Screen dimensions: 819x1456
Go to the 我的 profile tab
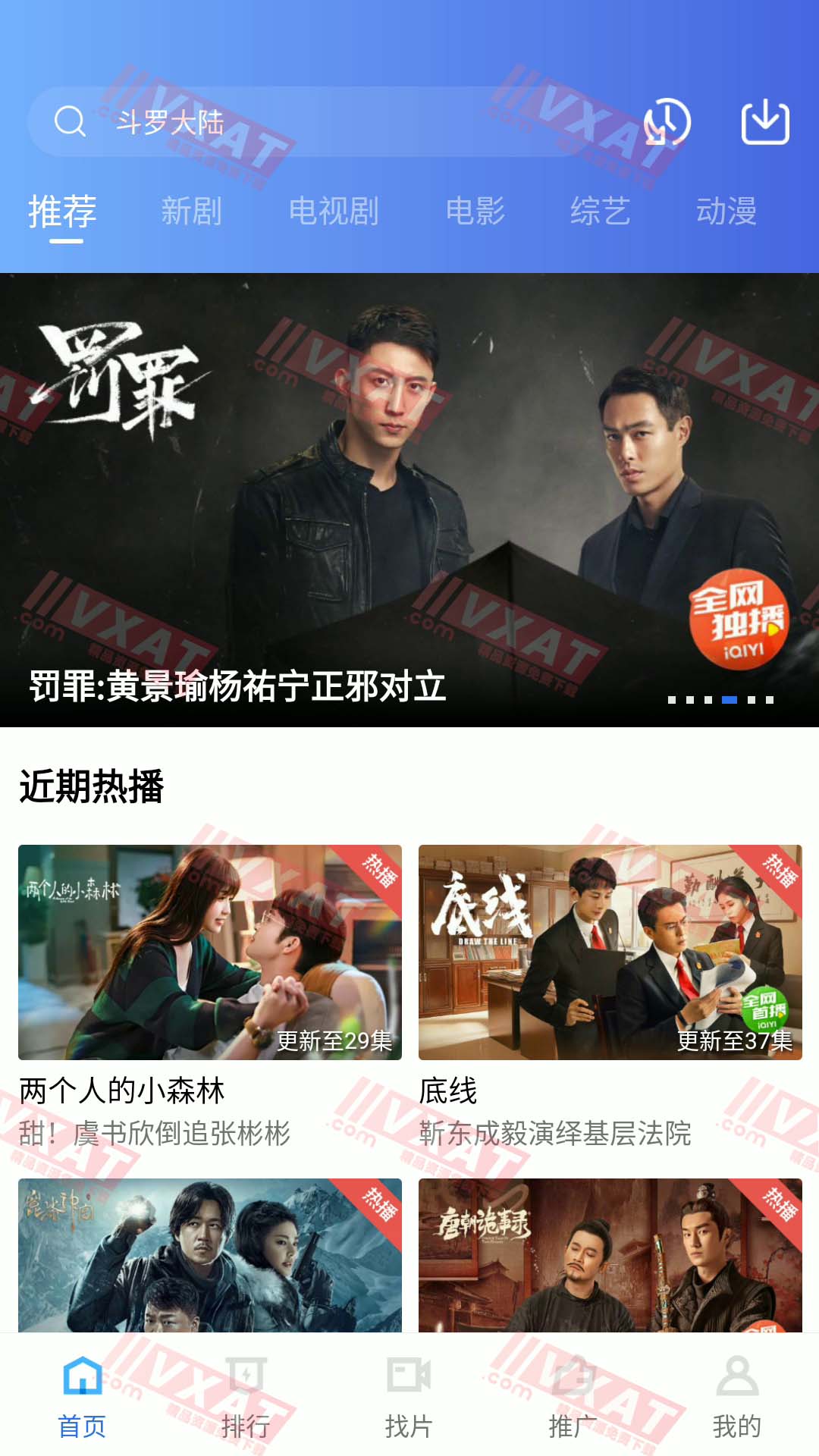[x=736, y=1395]
